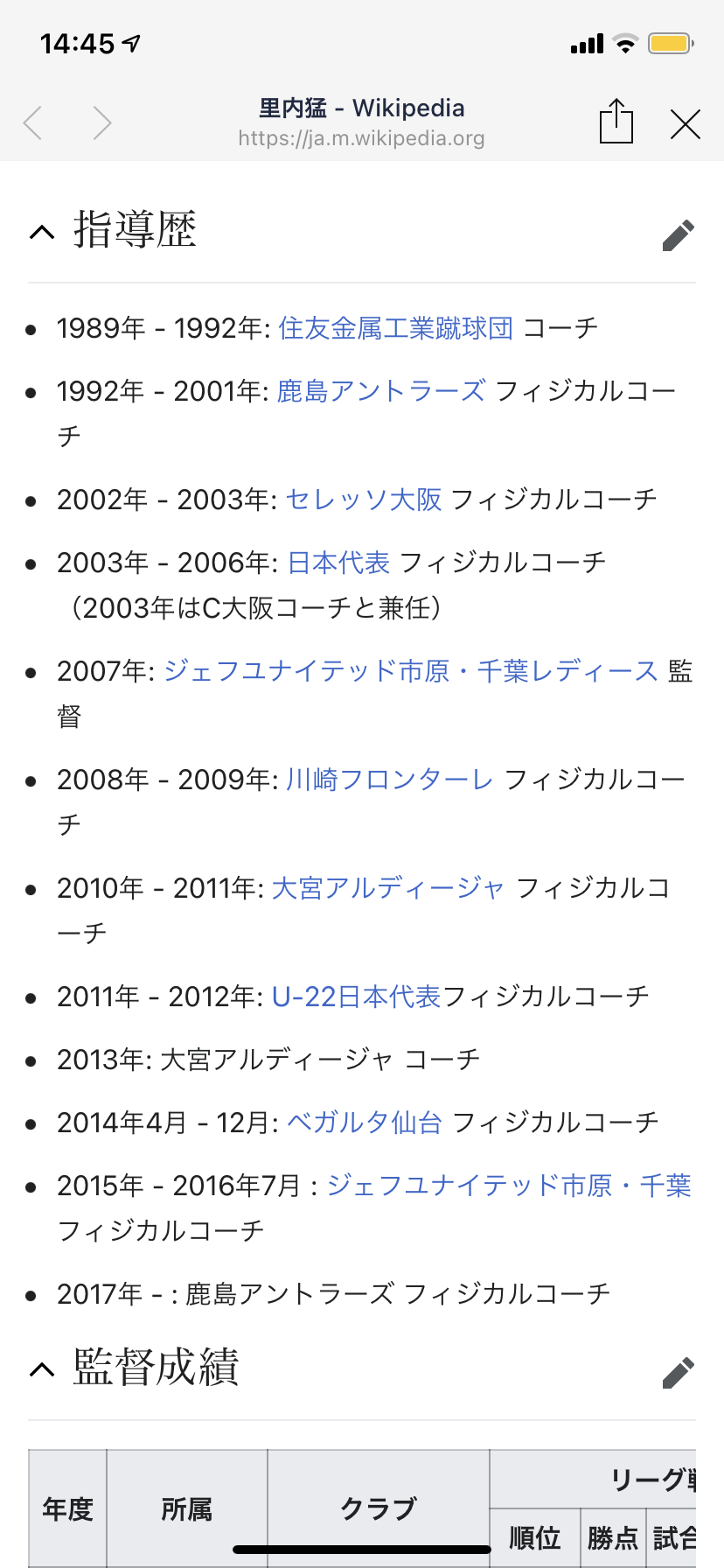The width and height of the screenshot is (724, 1568).
Task: Collapse the 監督成績 section
Action: (42, 1369)
